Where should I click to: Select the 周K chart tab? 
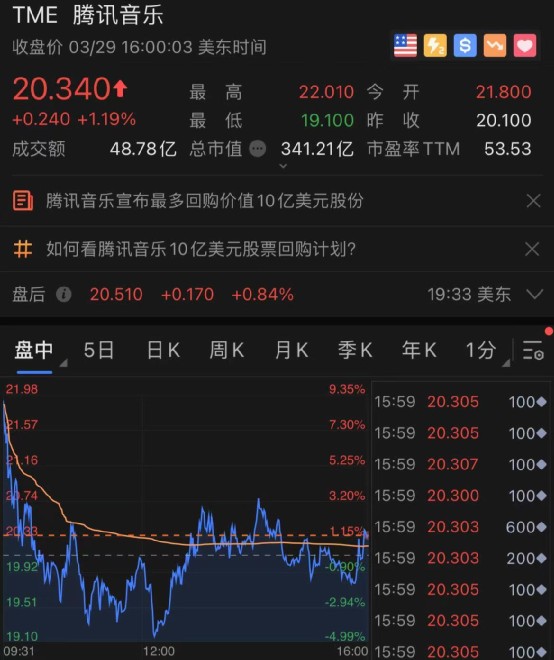coord(227,350)
